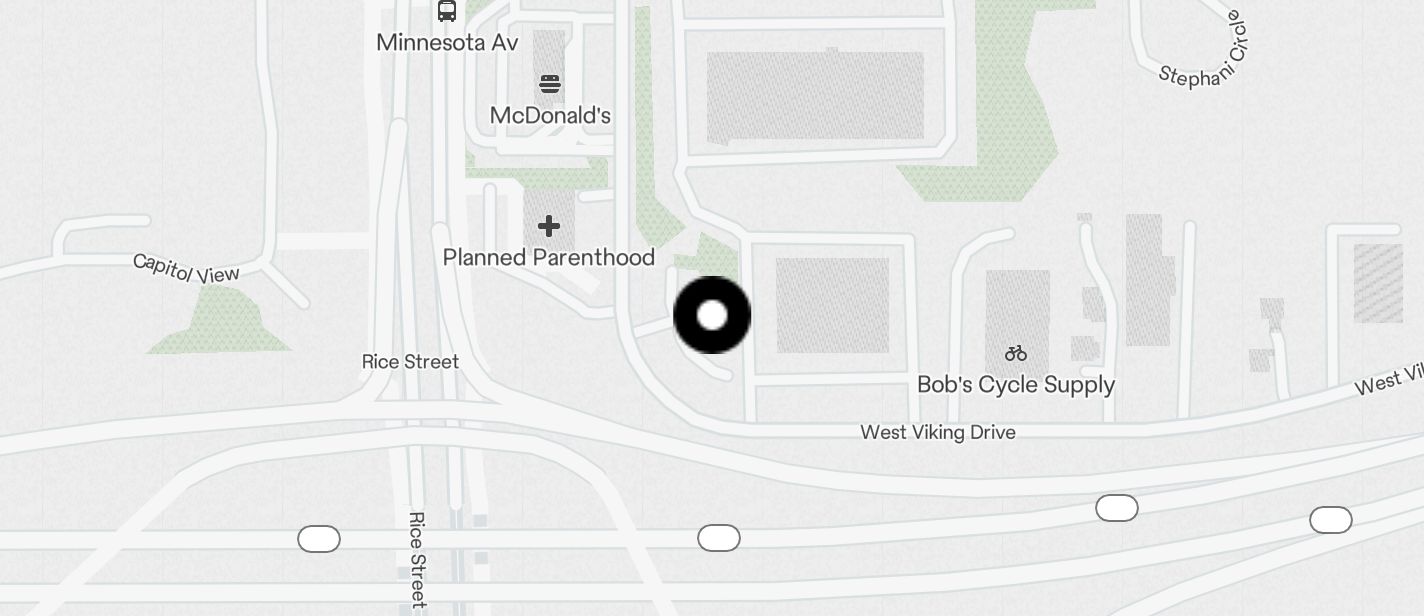The width and height of the screenshot is (1424, 616).
Task: Tap the black location pin marker
Action: pyautogui.click(x=712, y=315)
